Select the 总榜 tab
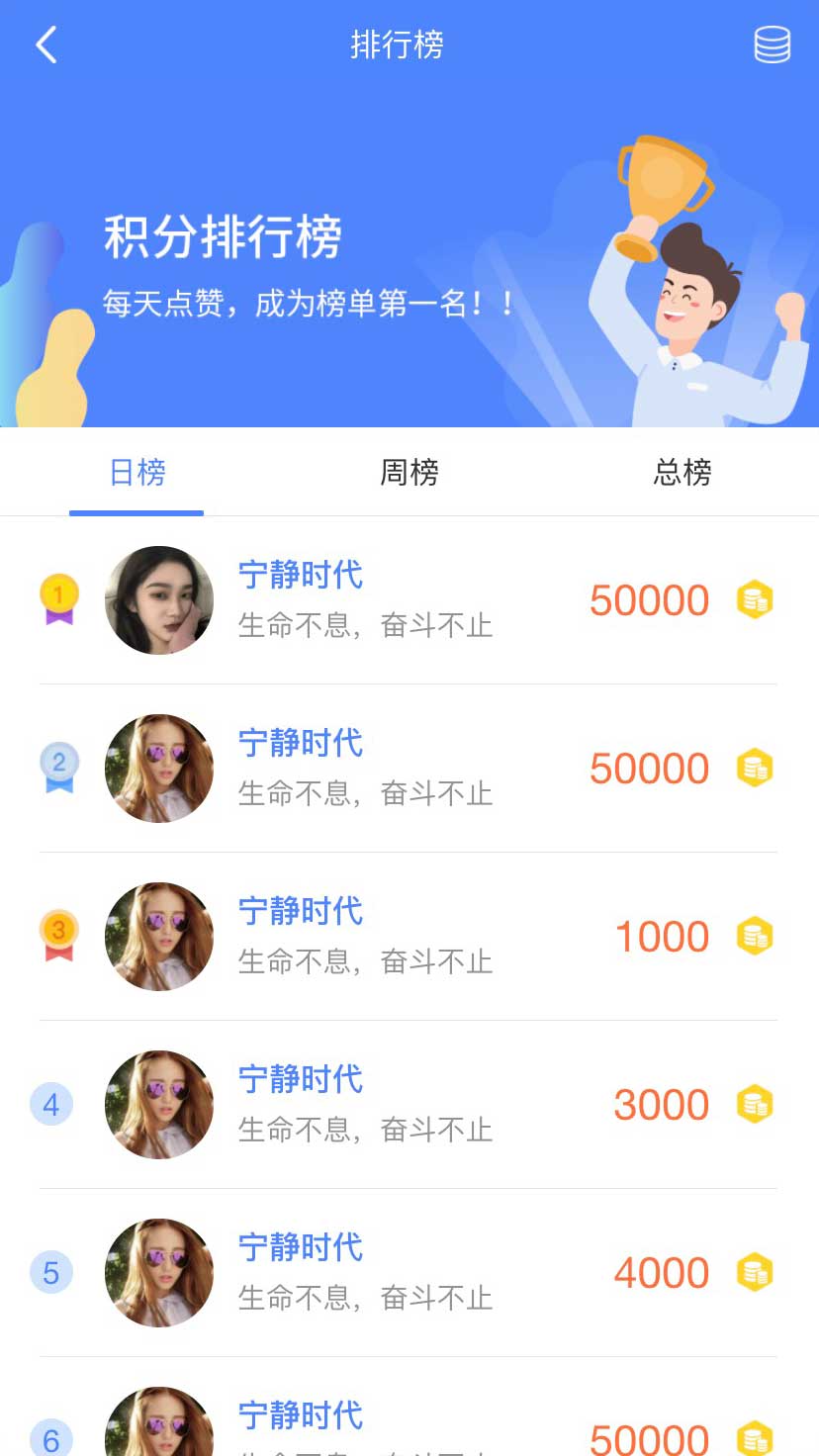 pos(682,473)
